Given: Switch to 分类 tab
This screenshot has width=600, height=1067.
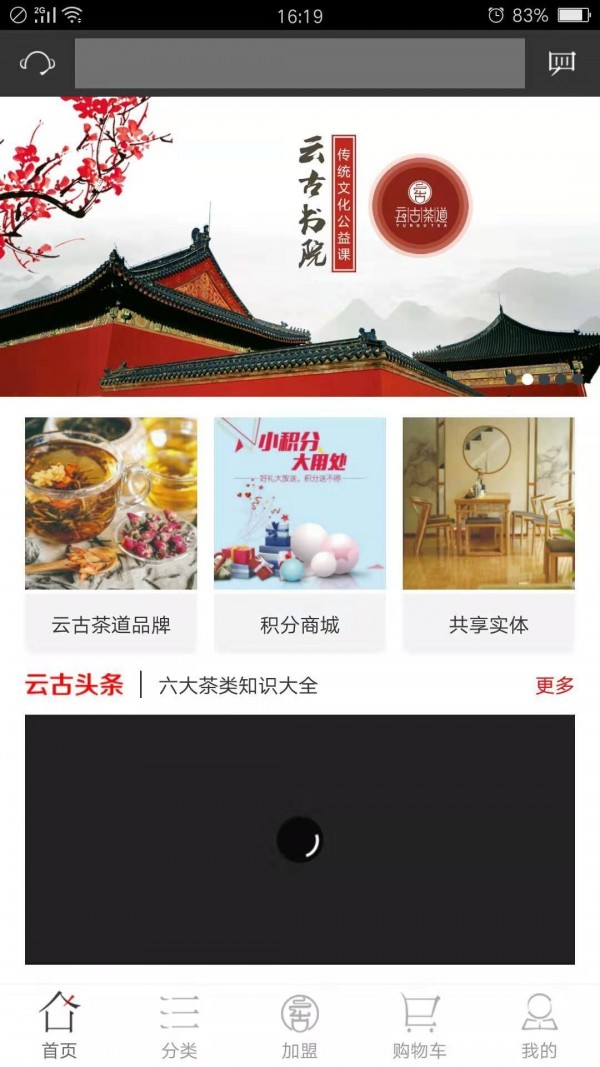Looking at the screenshot, I should coord(179,1026).
